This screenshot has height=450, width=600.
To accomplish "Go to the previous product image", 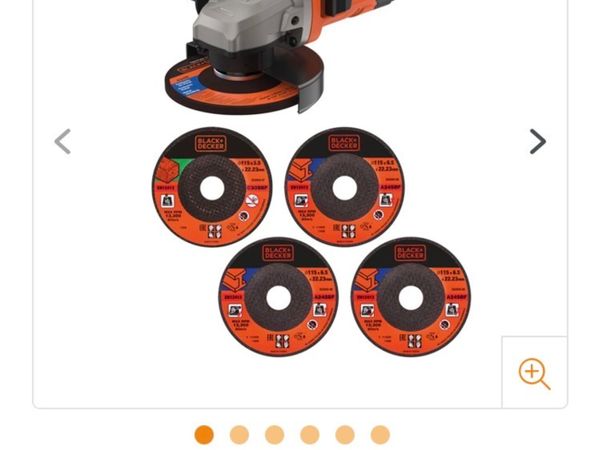I will coord(63,142).
